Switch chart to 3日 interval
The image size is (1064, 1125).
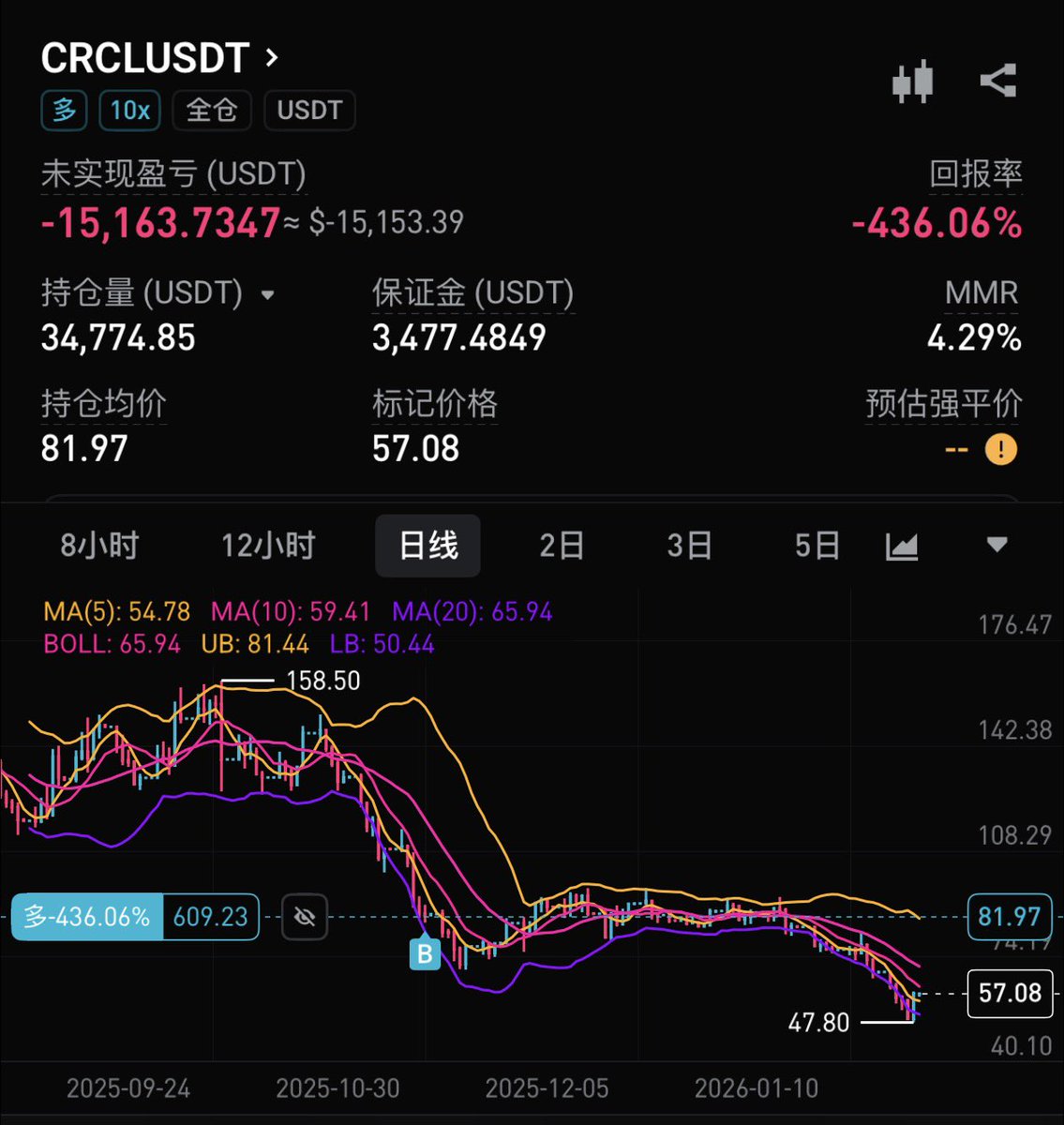[689, 545]
